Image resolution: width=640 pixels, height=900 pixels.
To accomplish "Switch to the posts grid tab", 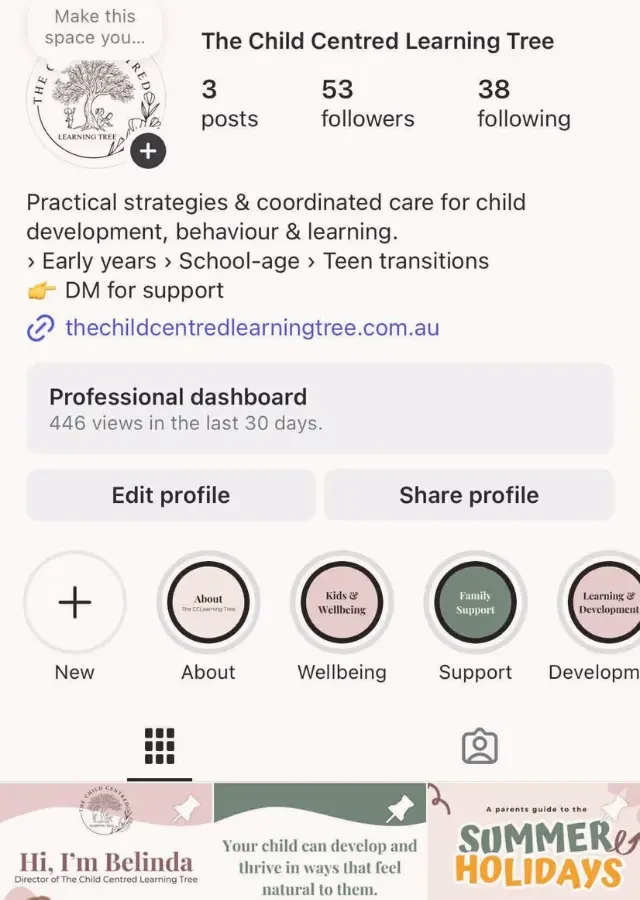I will click(160, 746).
